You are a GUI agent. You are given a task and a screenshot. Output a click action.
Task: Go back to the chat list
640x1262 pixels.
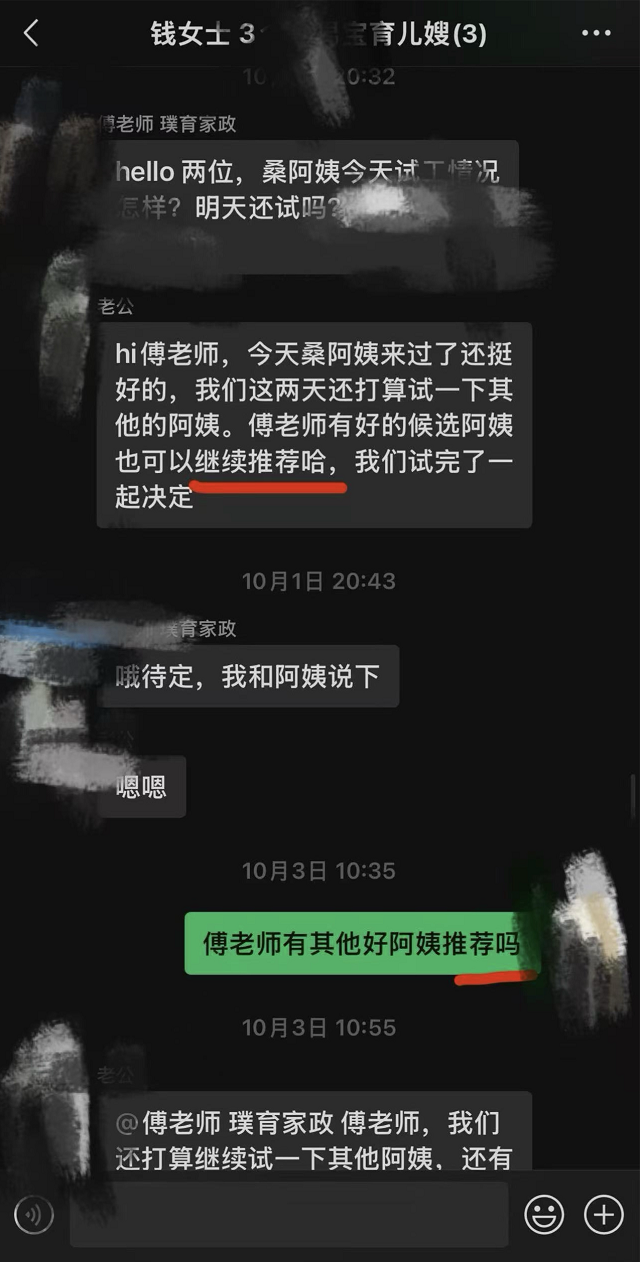31,34
